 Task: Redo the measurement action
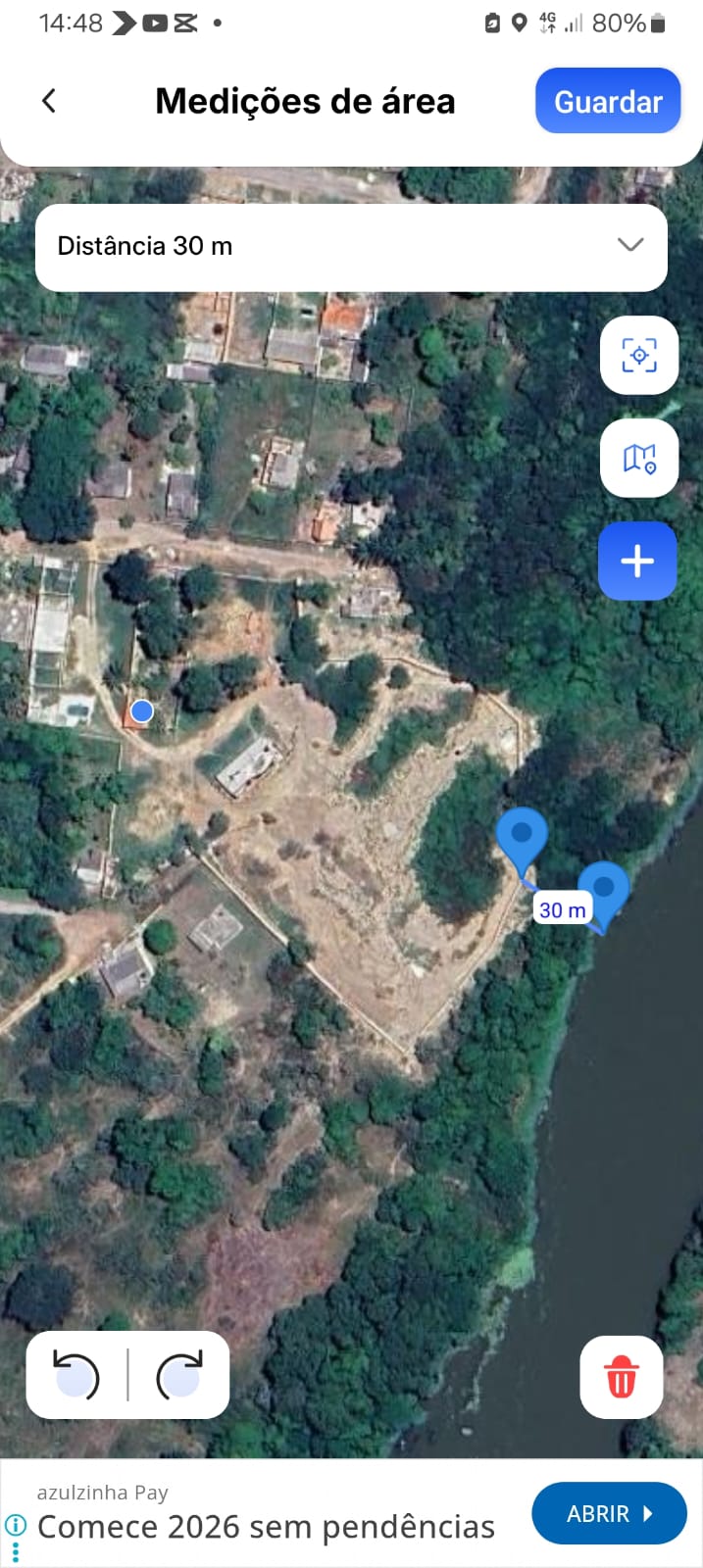tap(179, 1375)
